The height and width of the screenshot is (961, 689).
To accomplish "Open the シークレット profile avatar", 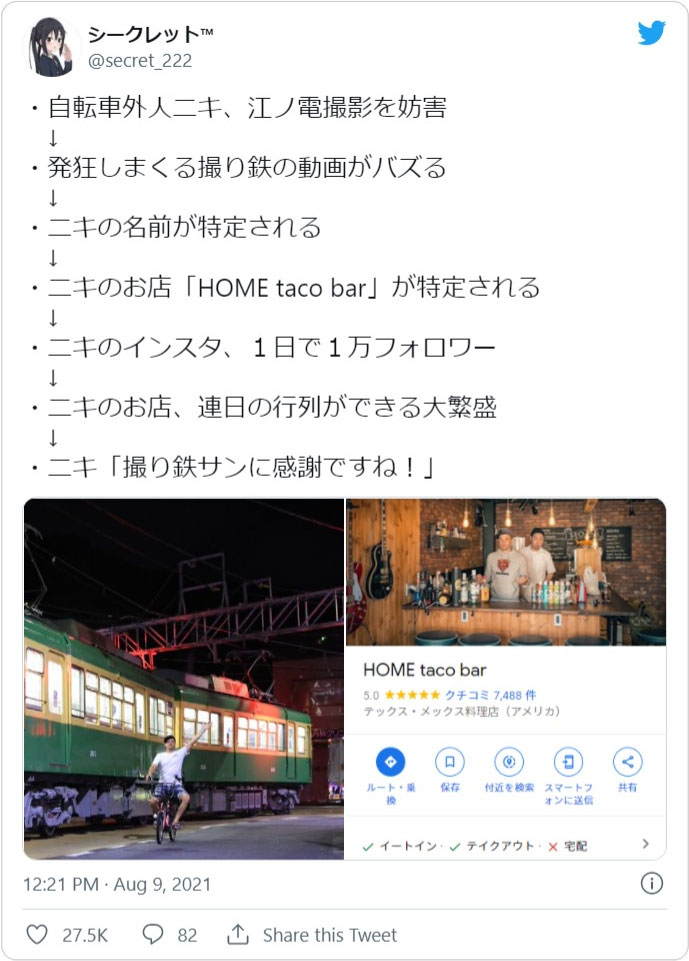I will (x=49, y=47).
